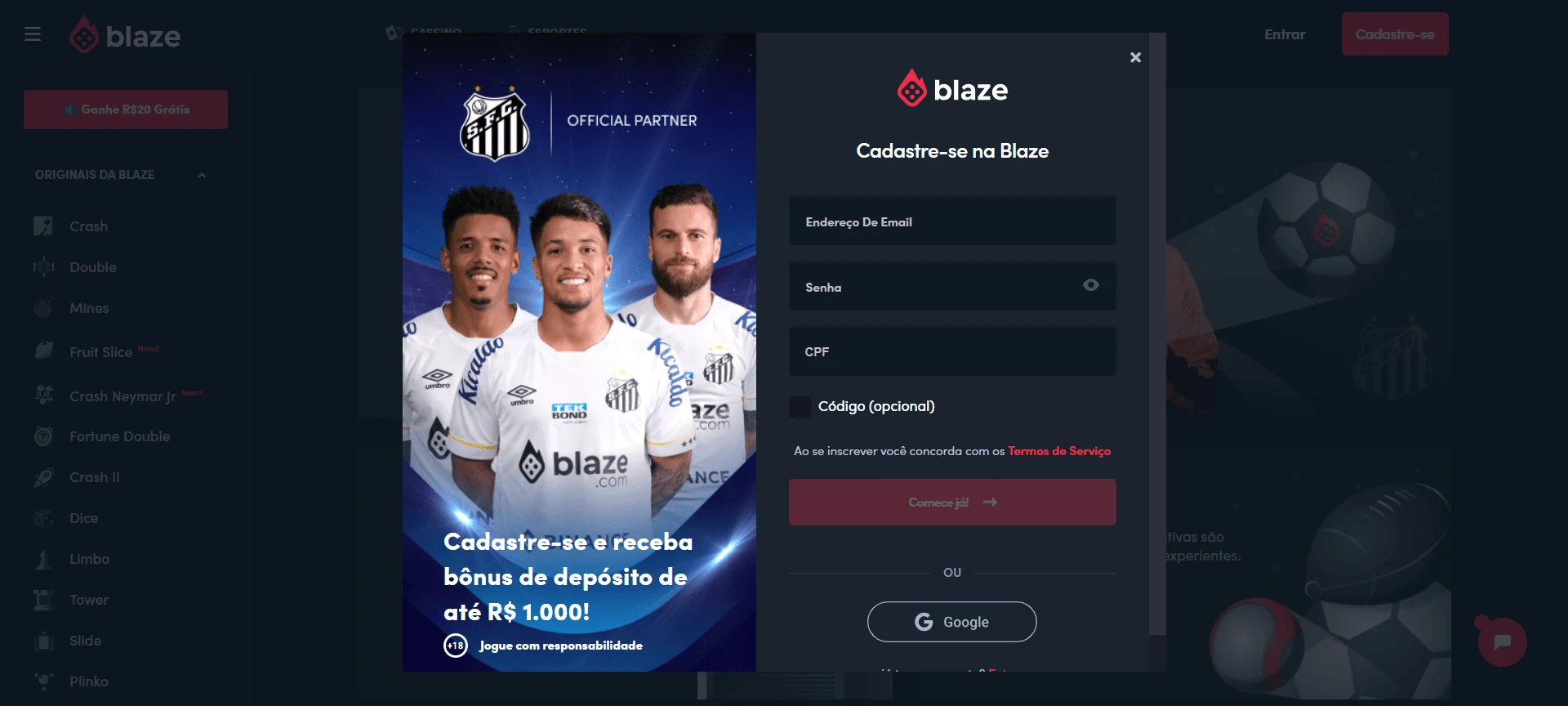Select the CPF input field
The width and height of the screenshot is (1568, 706).
pos(952,352)
